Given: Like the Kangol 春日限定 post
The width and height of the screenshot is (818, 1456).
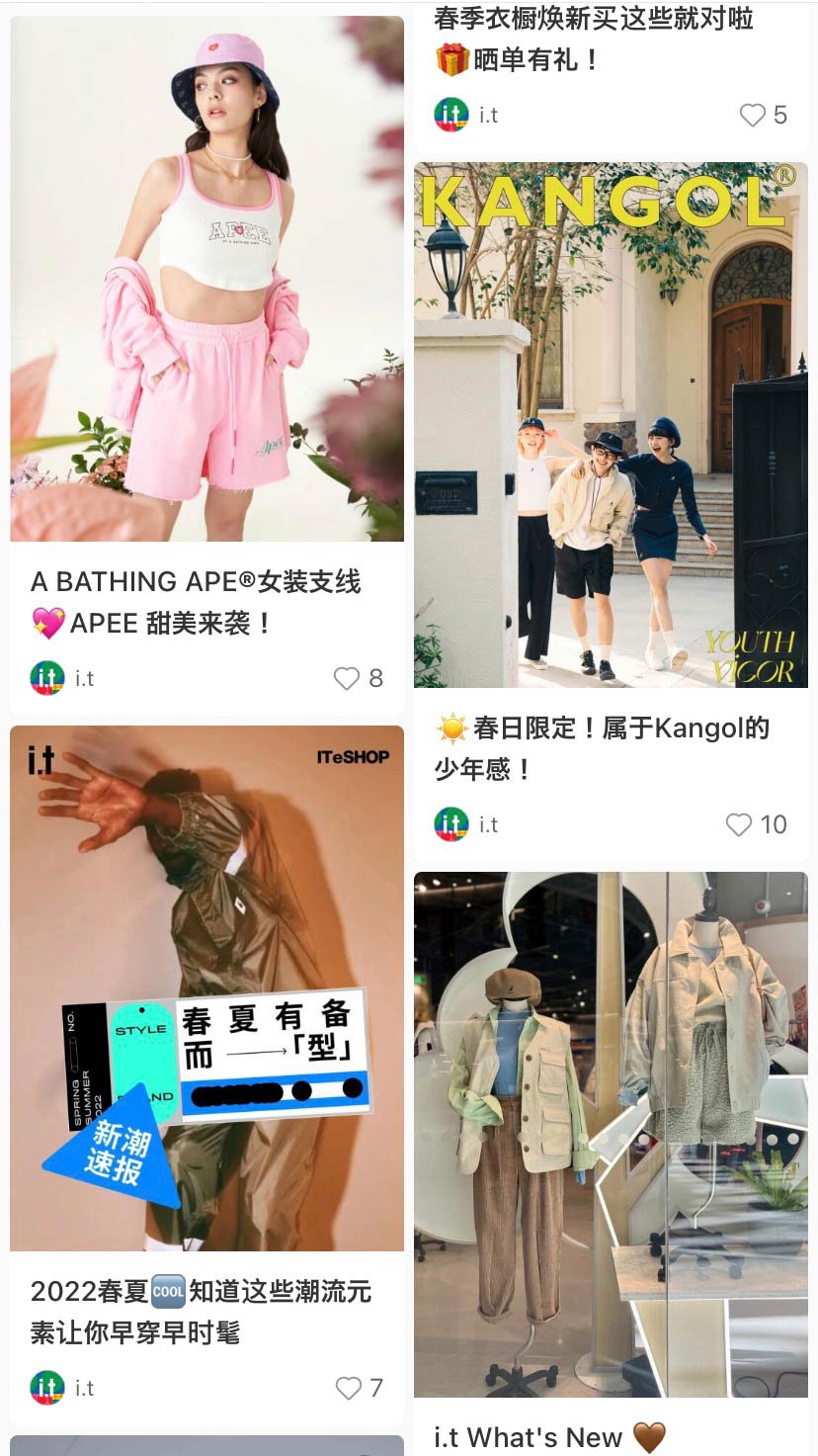Looking at the screenshot, I should point(739,824).
